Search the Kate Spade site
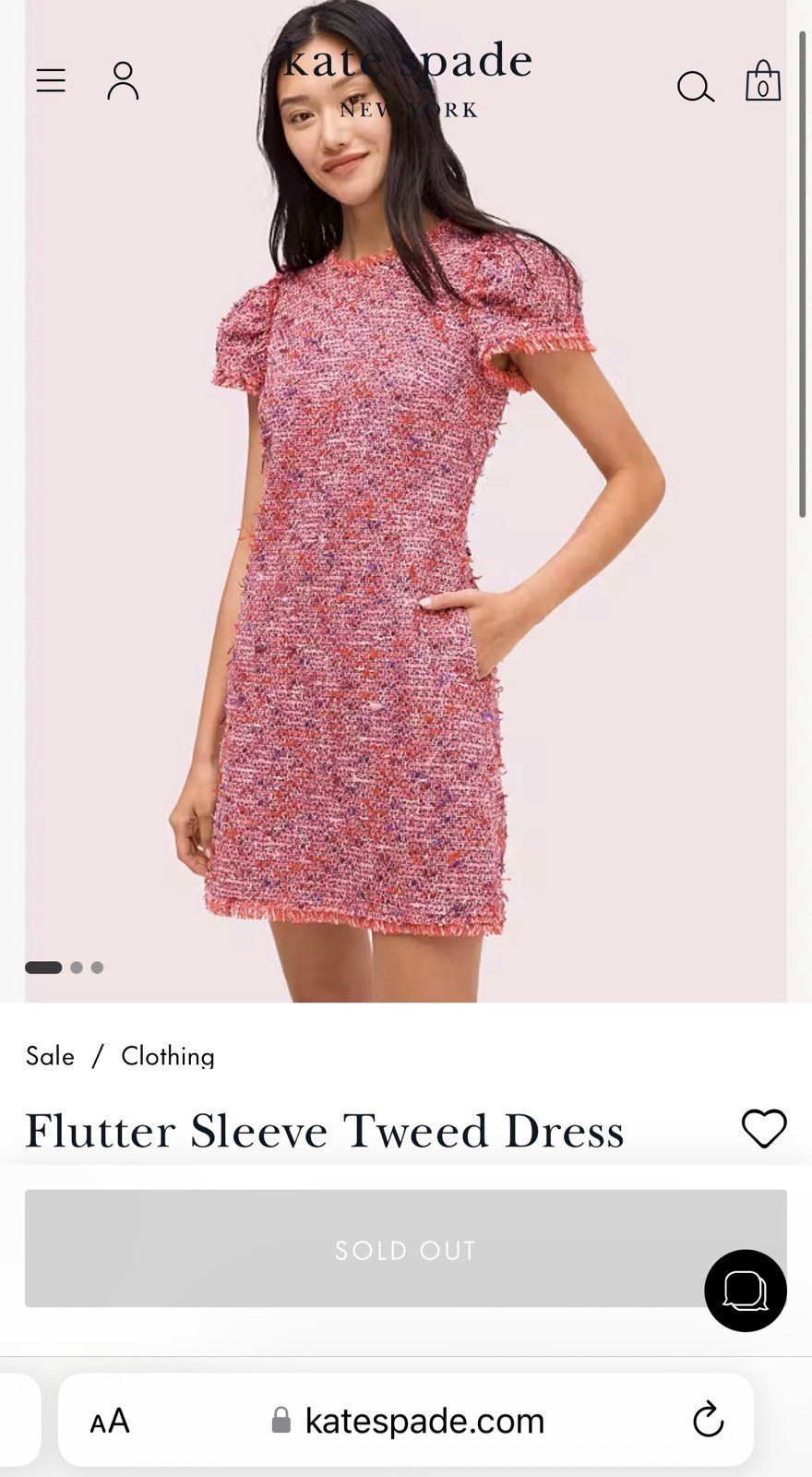 click(696, 87)
